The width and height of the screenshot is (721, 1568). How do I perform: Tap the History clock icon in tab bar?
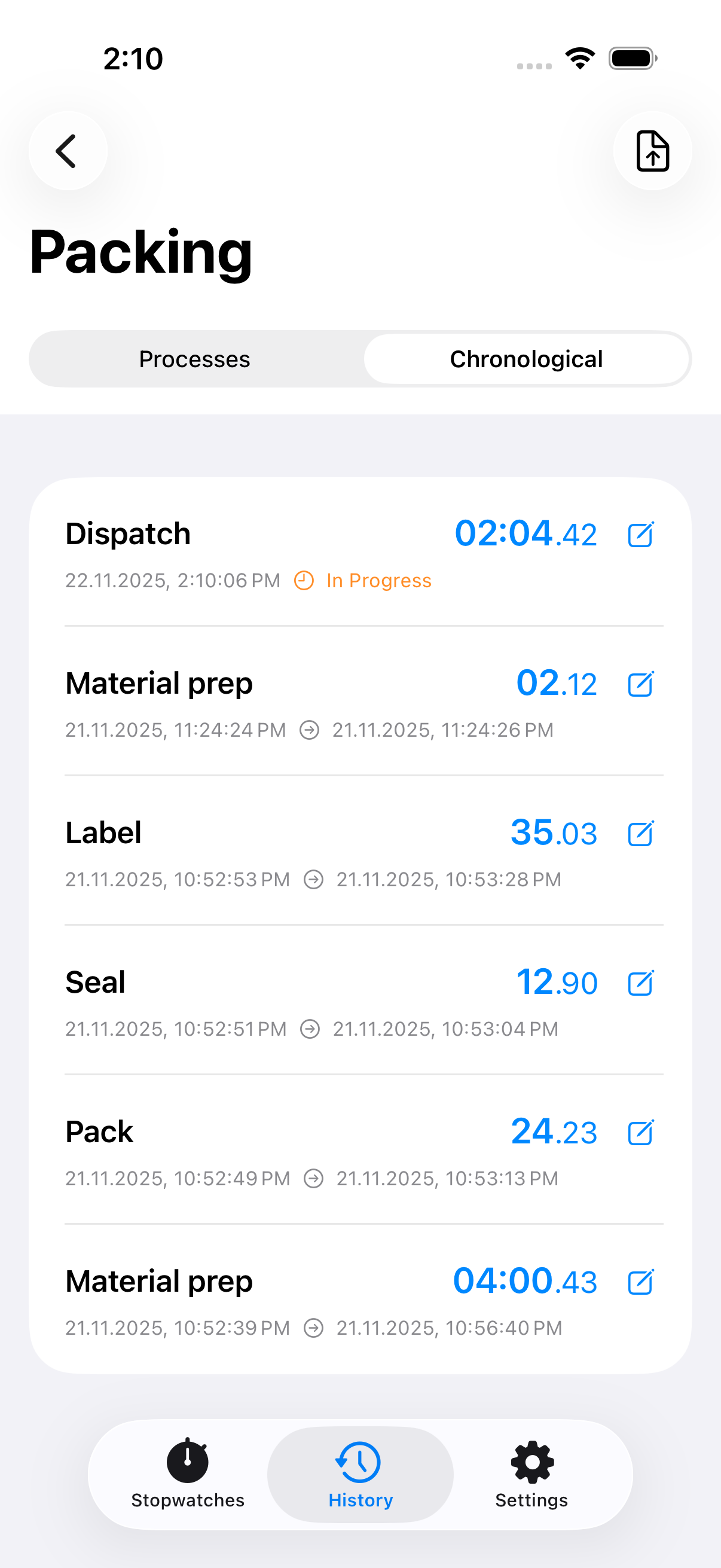click(x=359, y=1463)
